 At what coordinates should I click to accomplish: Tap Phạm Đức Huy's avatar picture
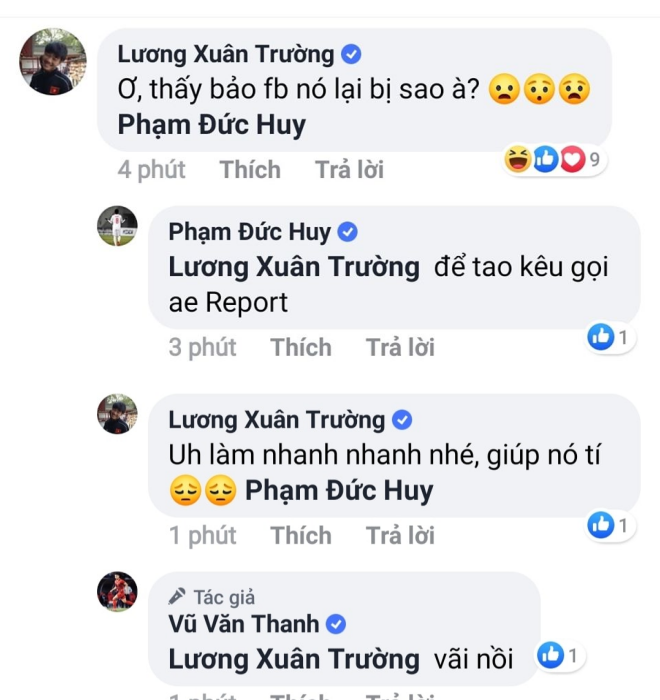tap(117, 226)
